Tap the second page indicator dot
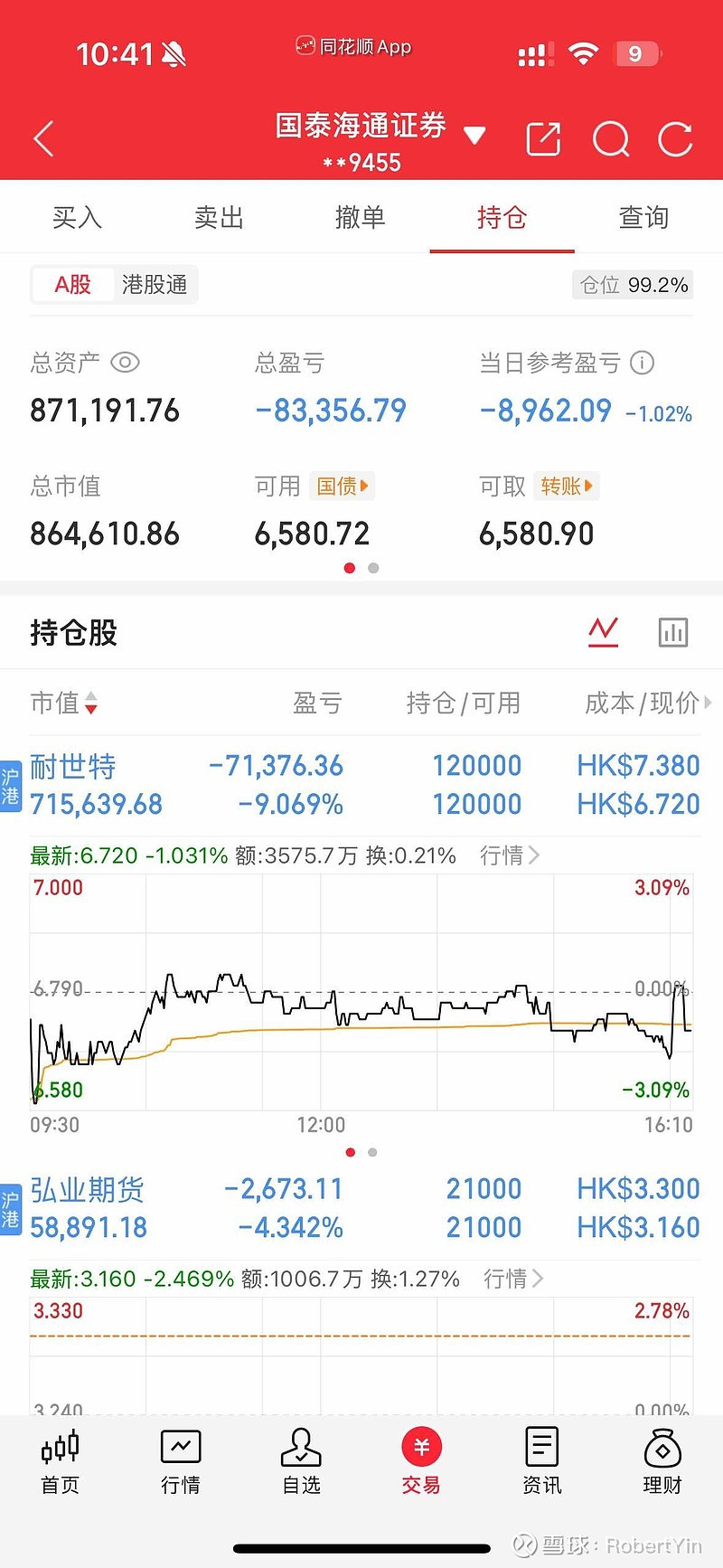This screenshot has width=723, height=1568. 372,568
